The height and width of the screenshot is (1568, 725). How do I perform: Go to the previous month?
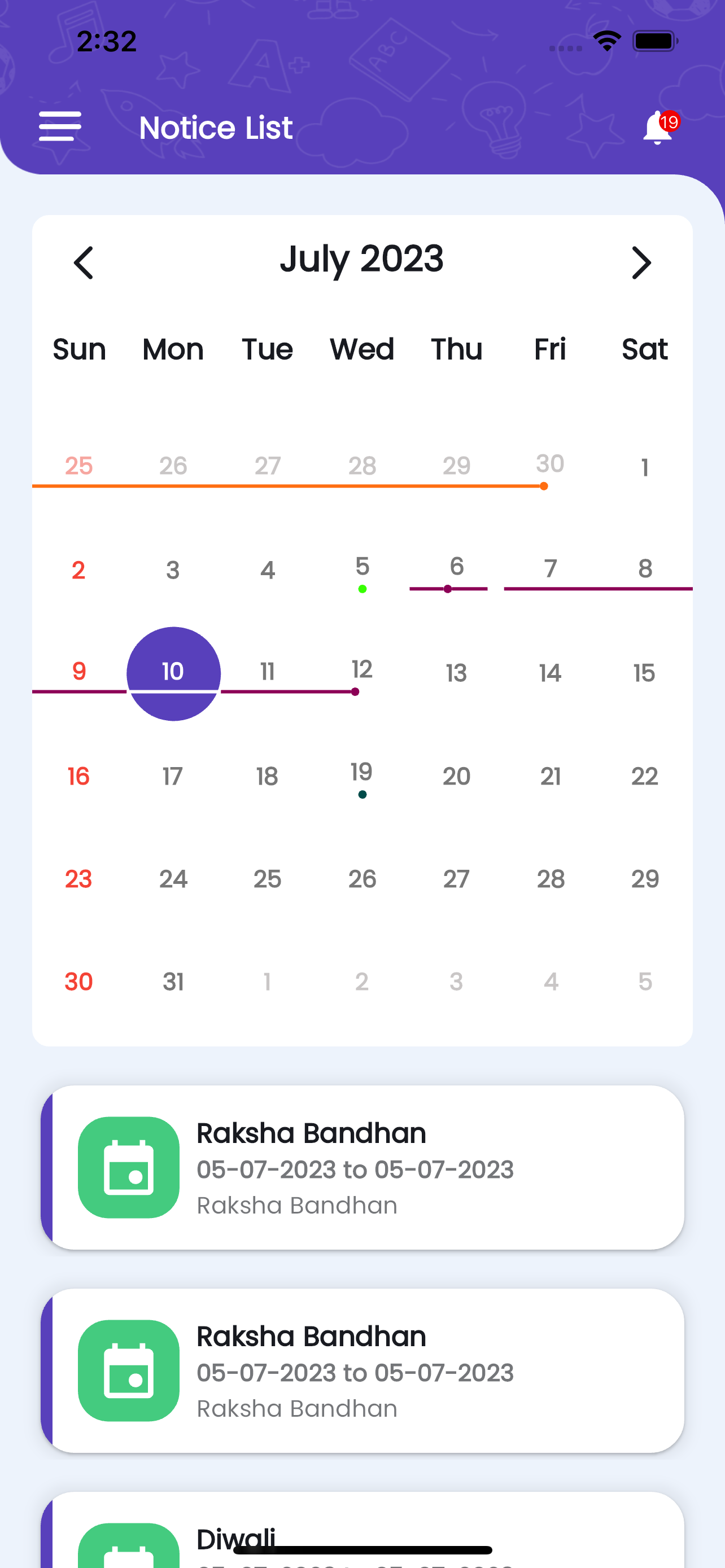tap(84, 263)
